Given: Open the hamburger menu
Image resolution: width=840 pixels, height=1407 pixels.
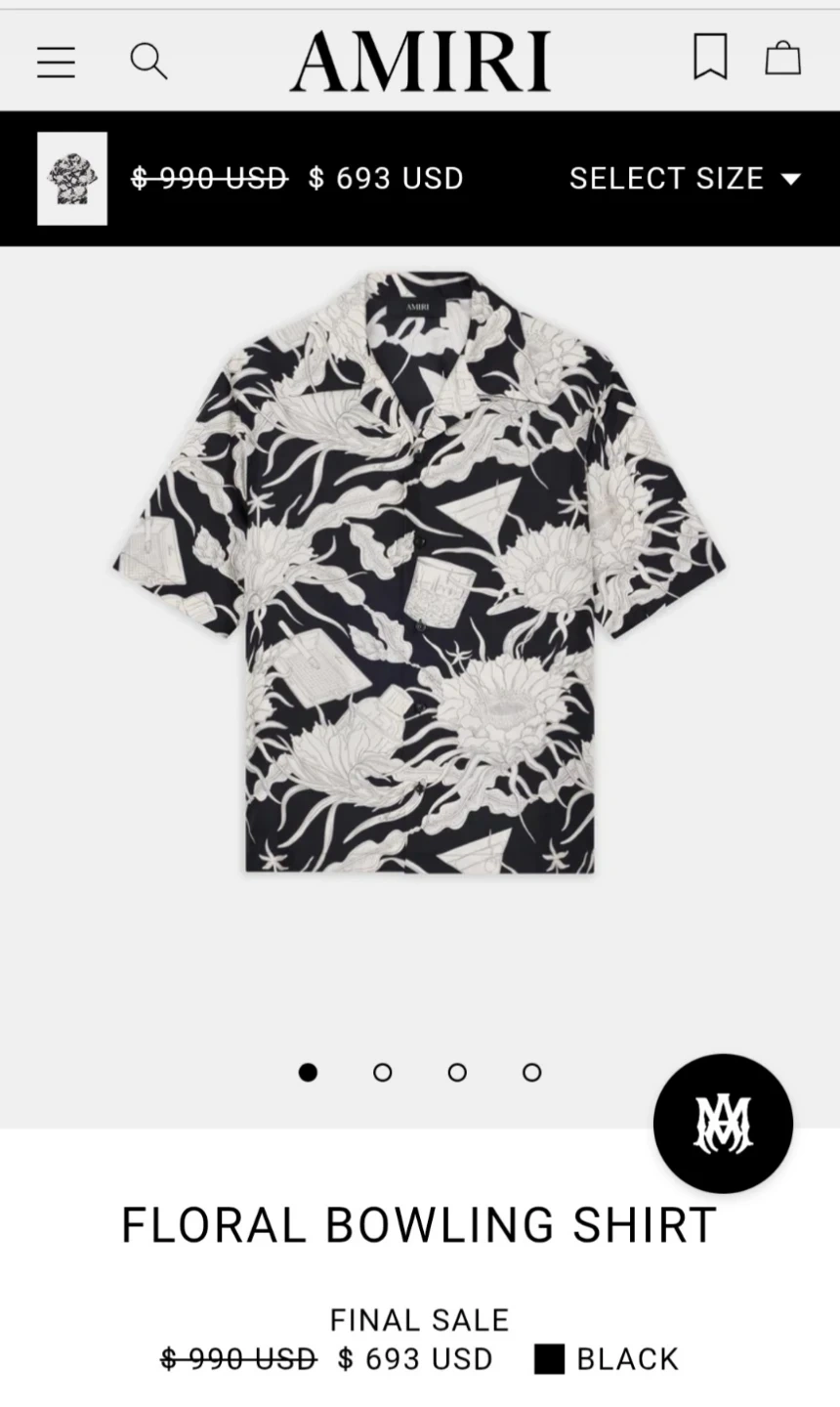Looking at the screenshot, I should coord(56,62).
